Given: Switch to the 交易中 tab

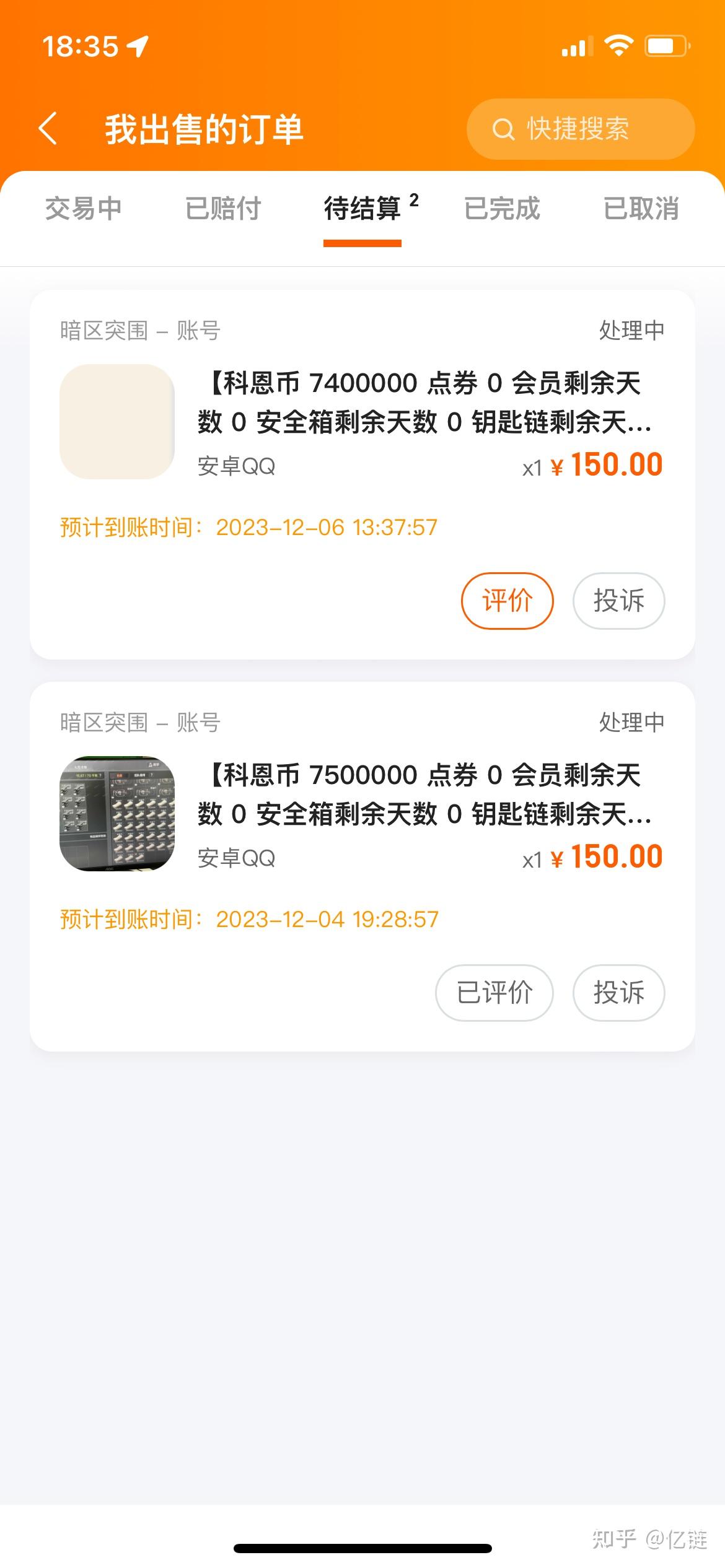Looking at the screenshot, I should pyautogui.click(x=83, y=209).
